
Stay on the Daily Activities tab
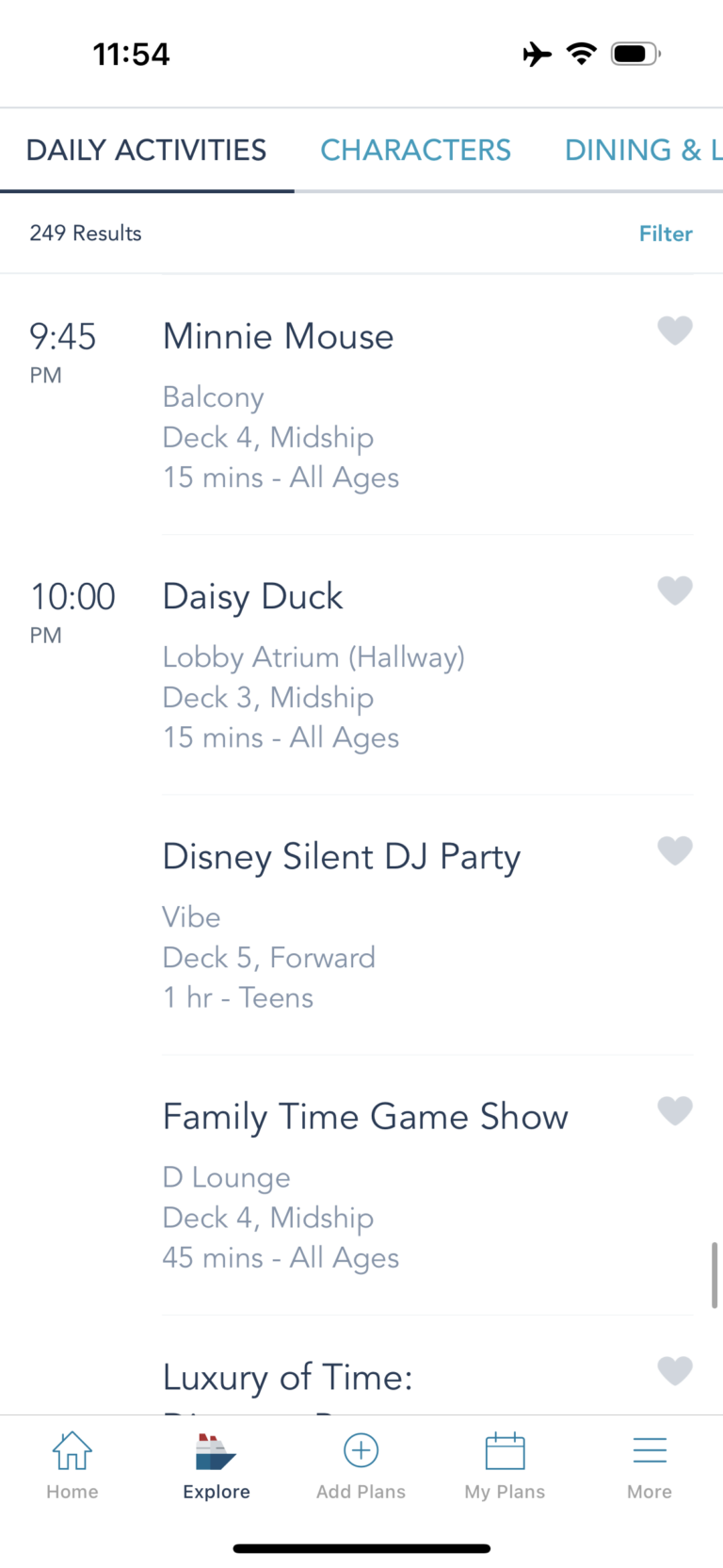[x=146, y=150]
